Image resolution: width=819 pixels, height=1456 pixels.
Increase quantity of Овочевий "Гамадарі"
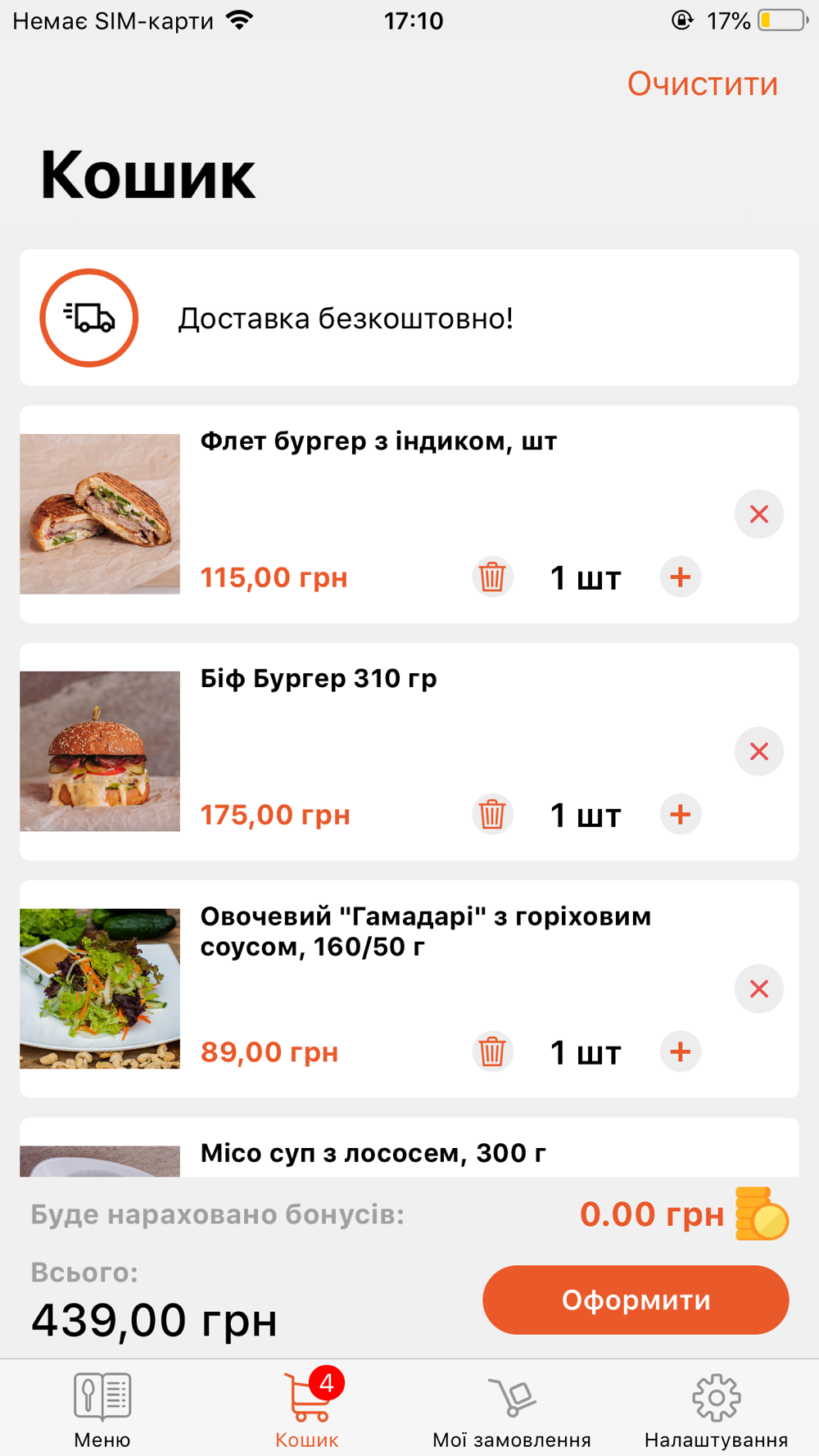pos(681,1052)
